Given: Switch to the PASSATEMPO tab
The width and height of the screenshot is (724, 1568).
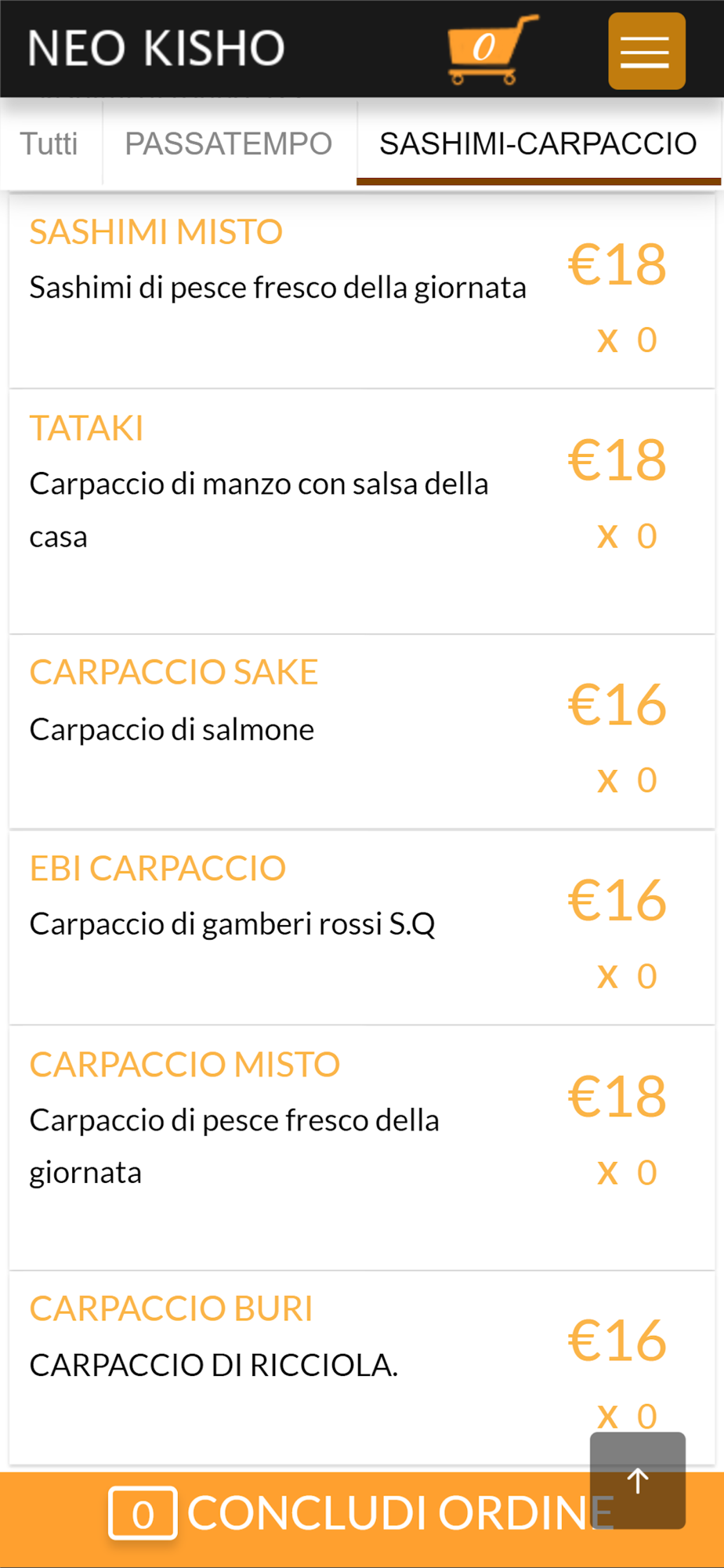Looking at the screenshot, I should click(229, 144).
